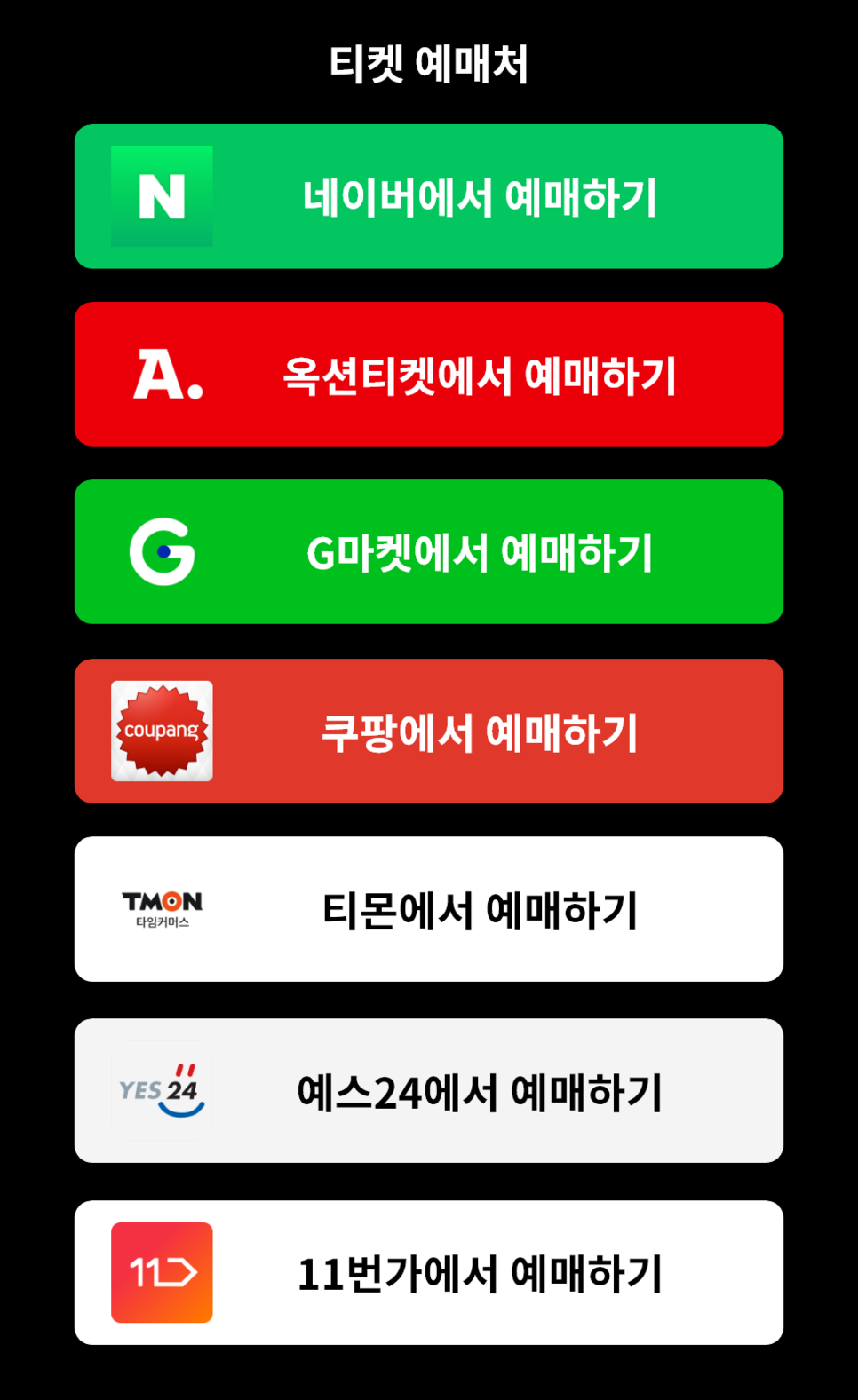
Task: Book tickets through Naver
Action: pyautogui.click(x=429, y=196)
